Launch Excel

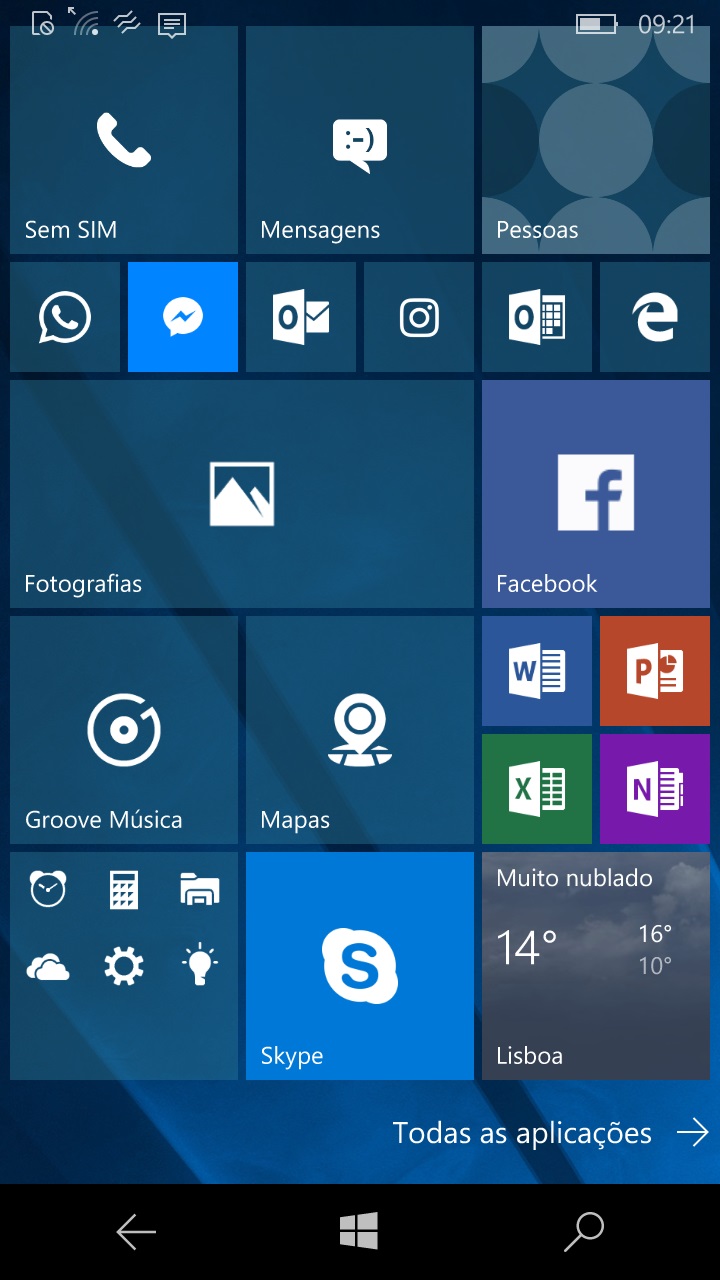[536, 788]
